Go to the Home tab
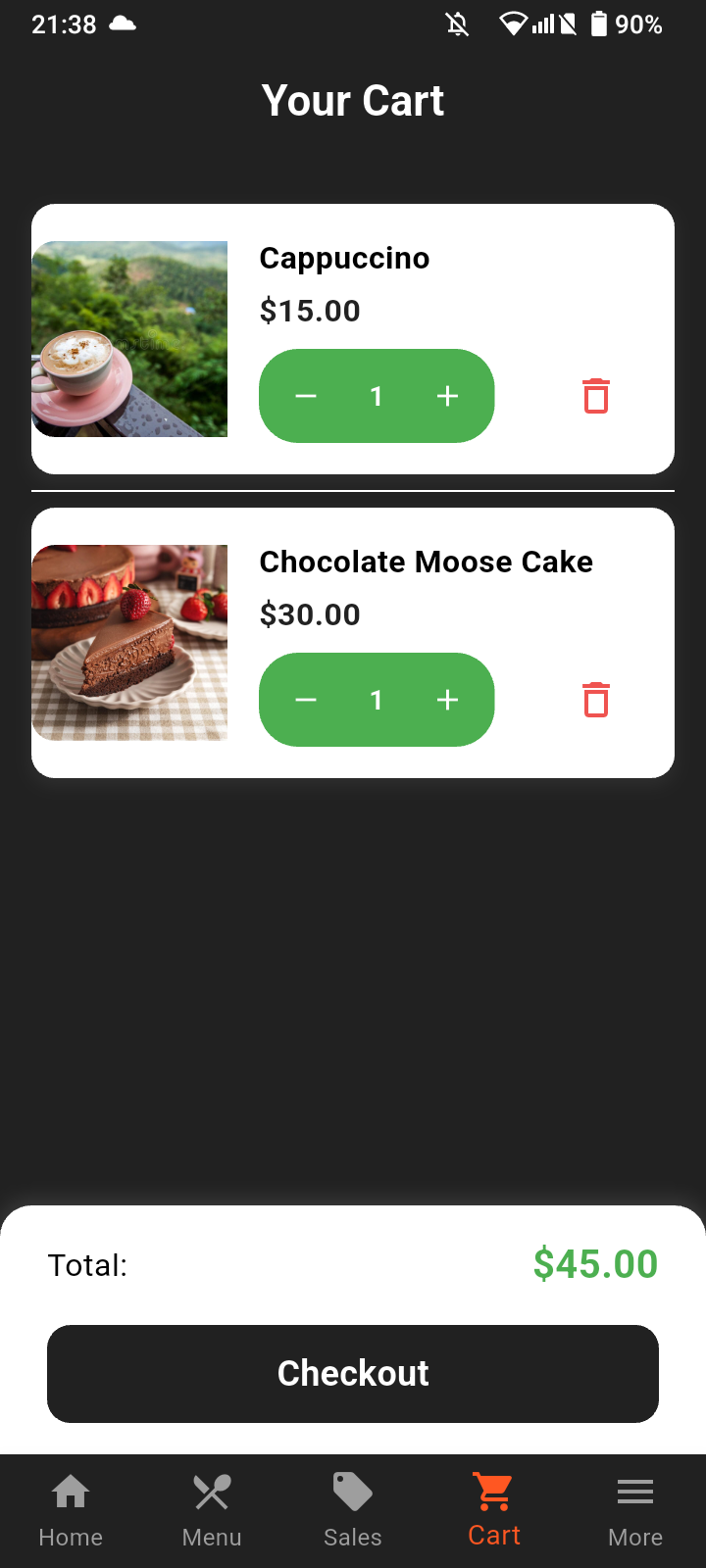 (71, 1510)
